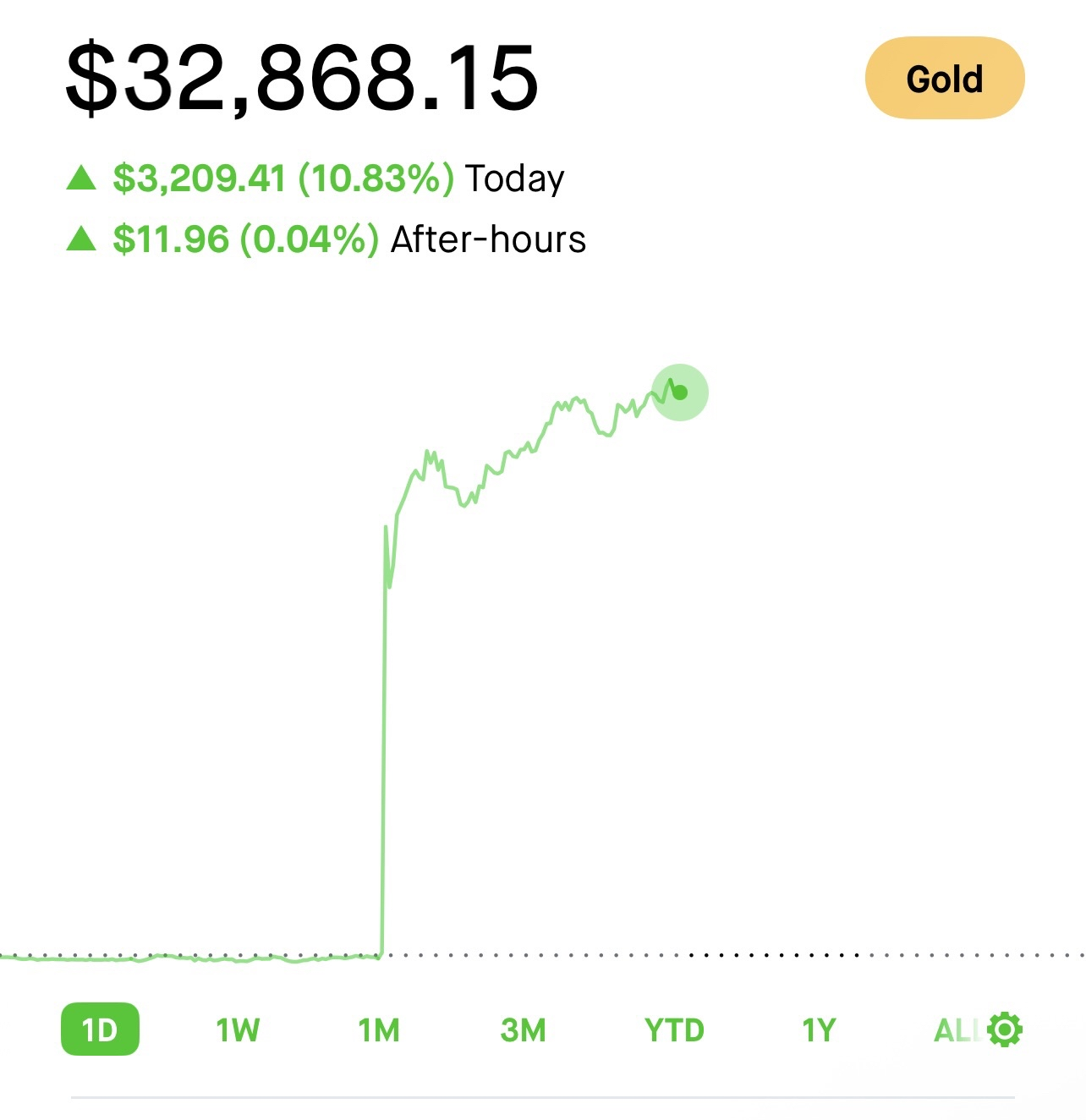The width and height of the screenshot is (1086, 1120).
Task: Open chart settings gear
Action: 1005,1029
